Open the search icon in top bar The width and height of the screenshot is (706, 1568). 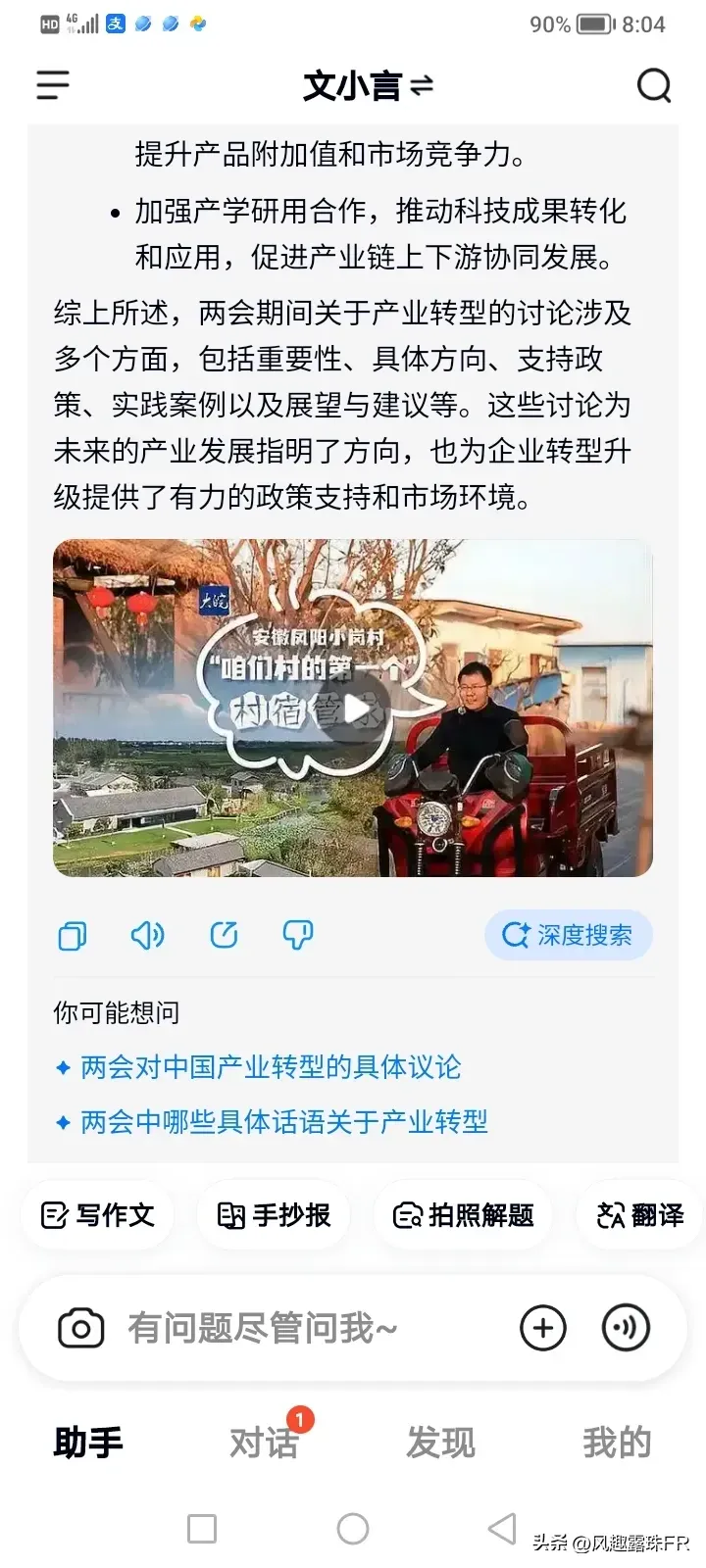click(654, 86)
